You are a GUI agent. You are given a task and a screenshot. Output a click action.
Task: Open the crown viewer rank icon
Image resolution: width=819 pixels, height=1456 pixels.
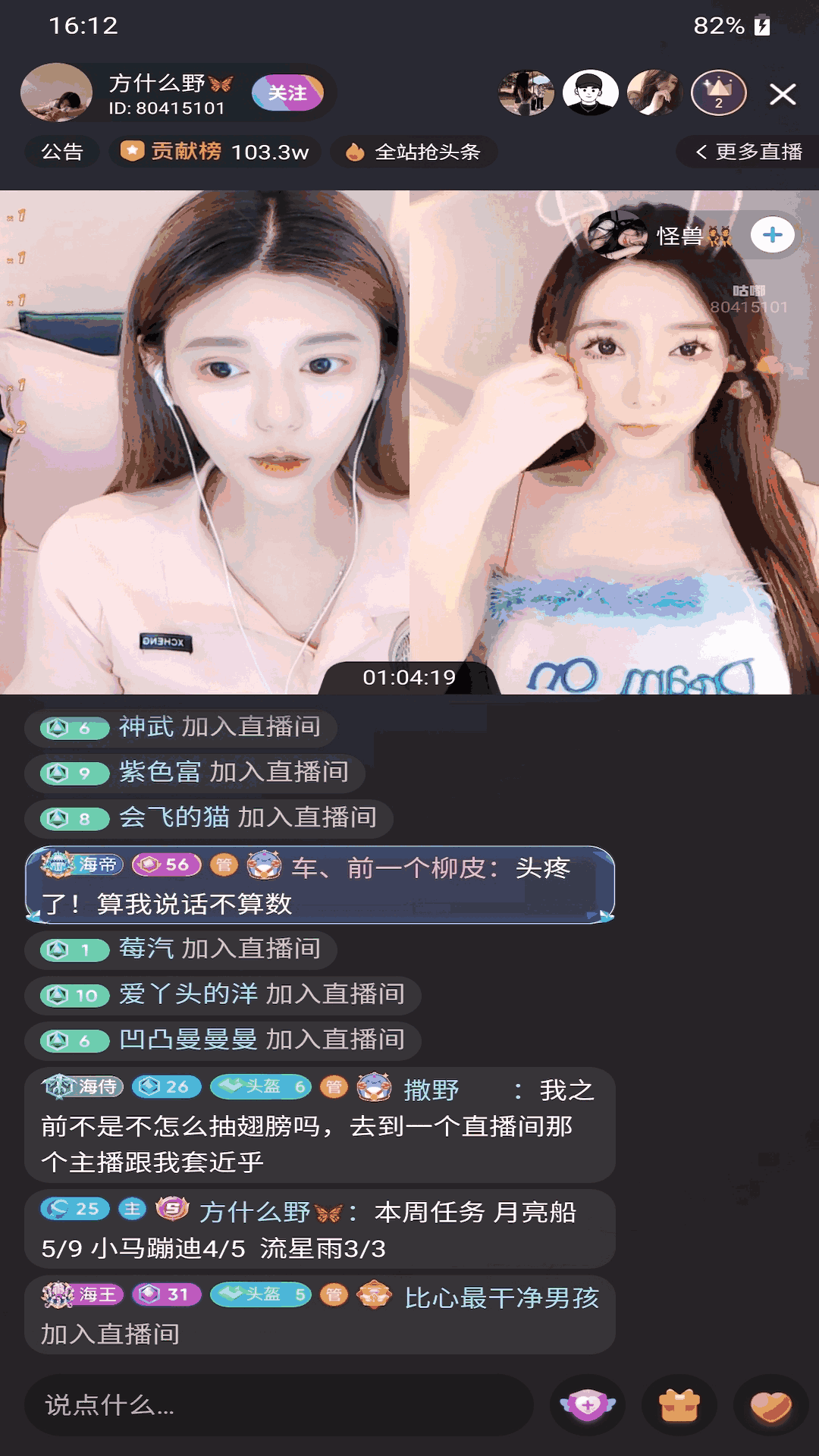718,93
